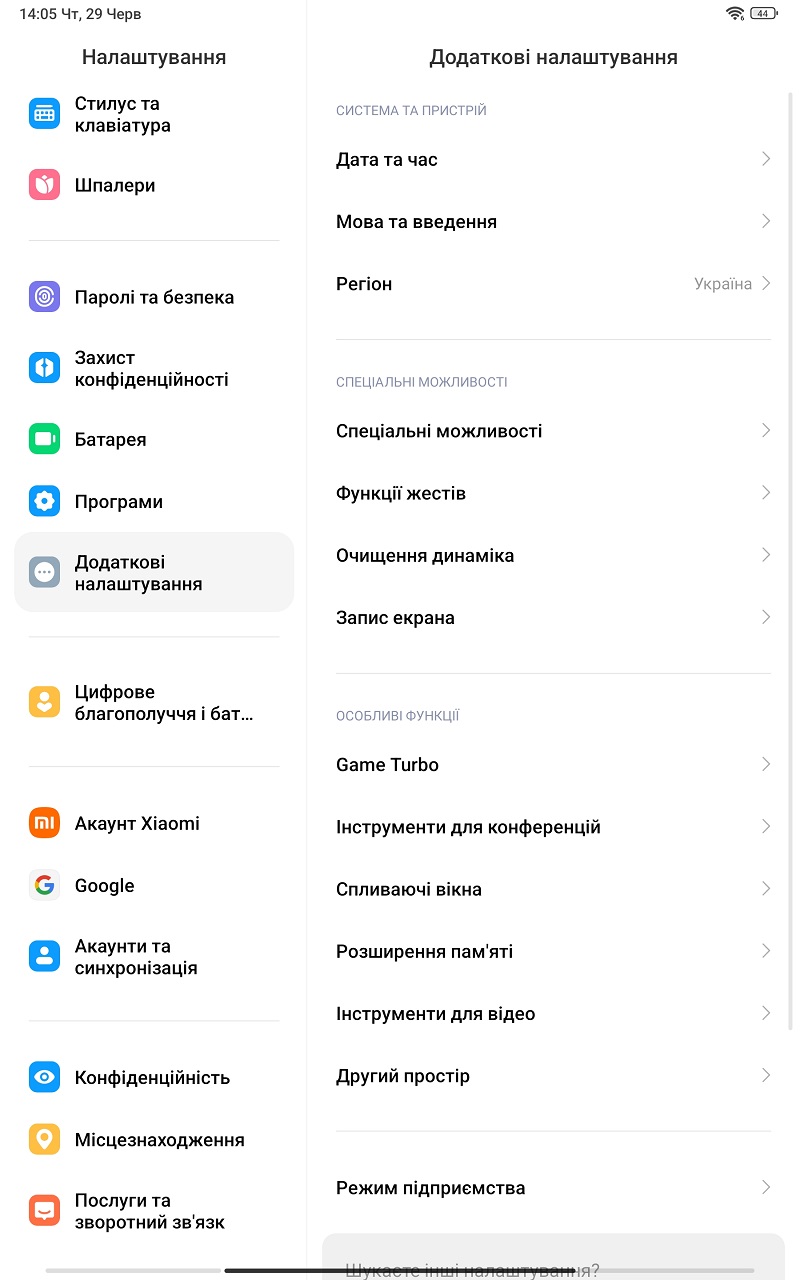The width and height of the screenshot is (800, 1280).
Task: Open Дата та час settings
Action: (x=553, y=160)
